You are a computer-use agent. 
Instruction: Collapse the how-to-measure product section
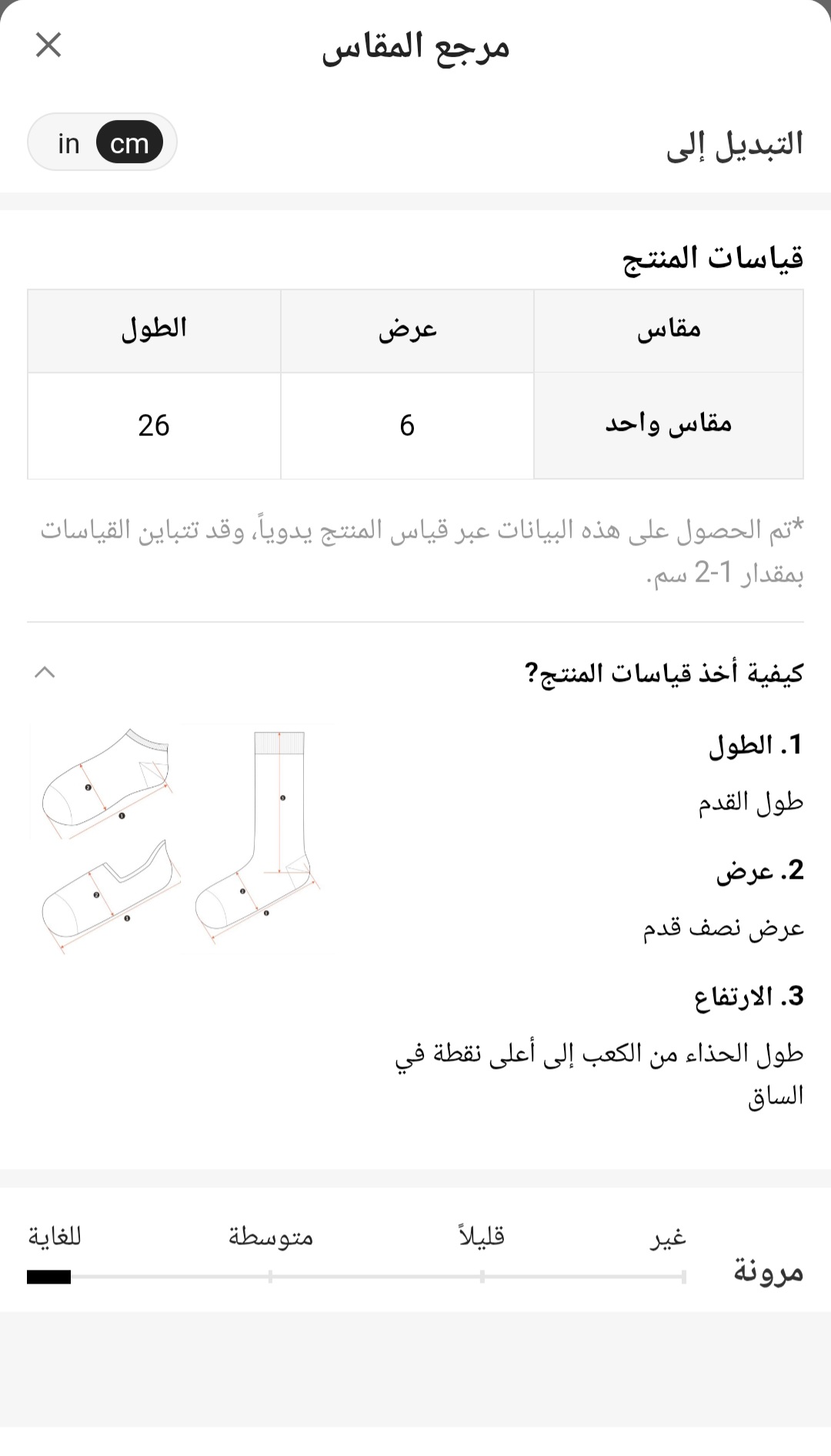click(x=45, y=673)
